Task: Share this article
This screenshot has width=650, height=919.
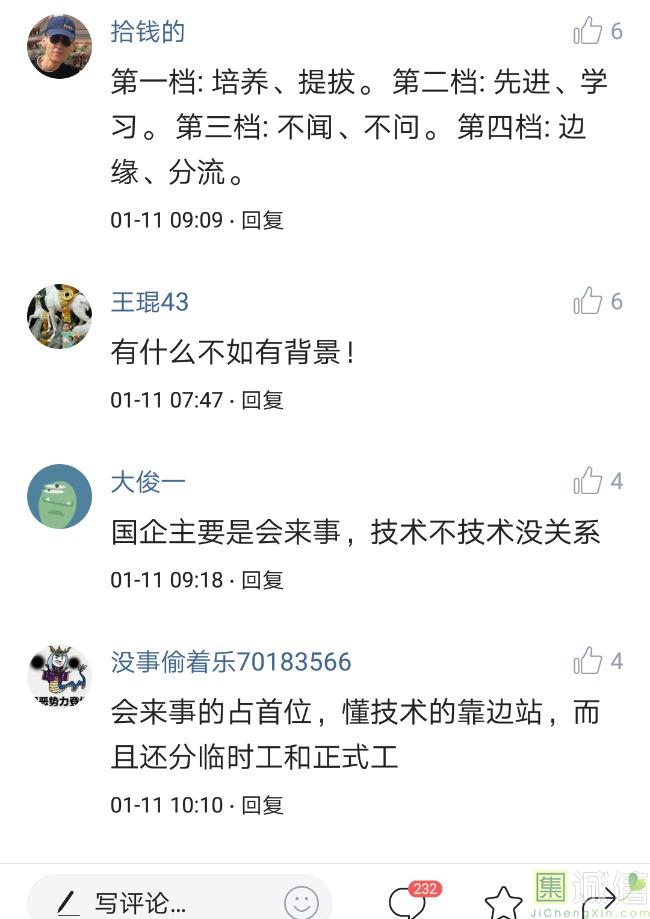Action: coord(600,902)
